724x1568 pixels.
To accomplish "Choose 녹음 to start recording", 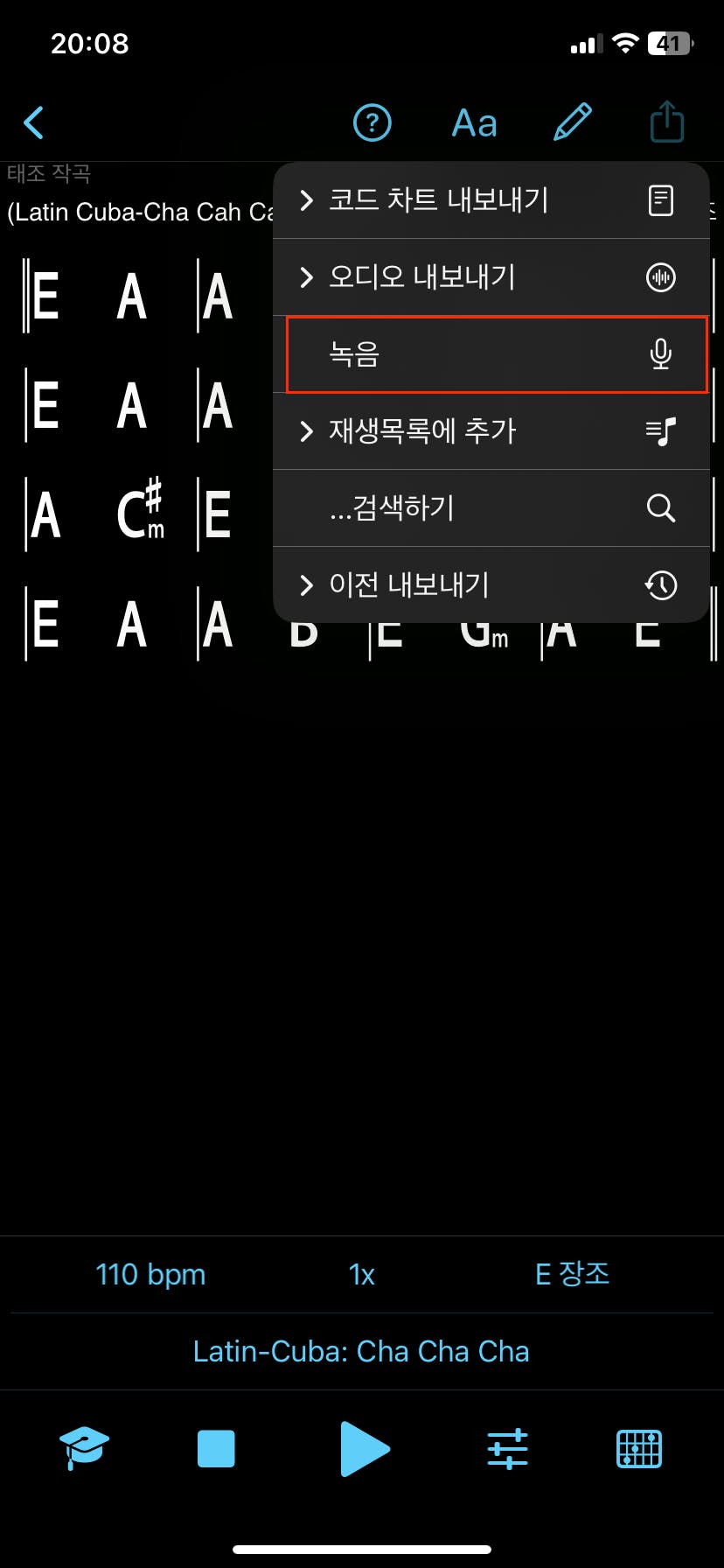I will [495, 354].
